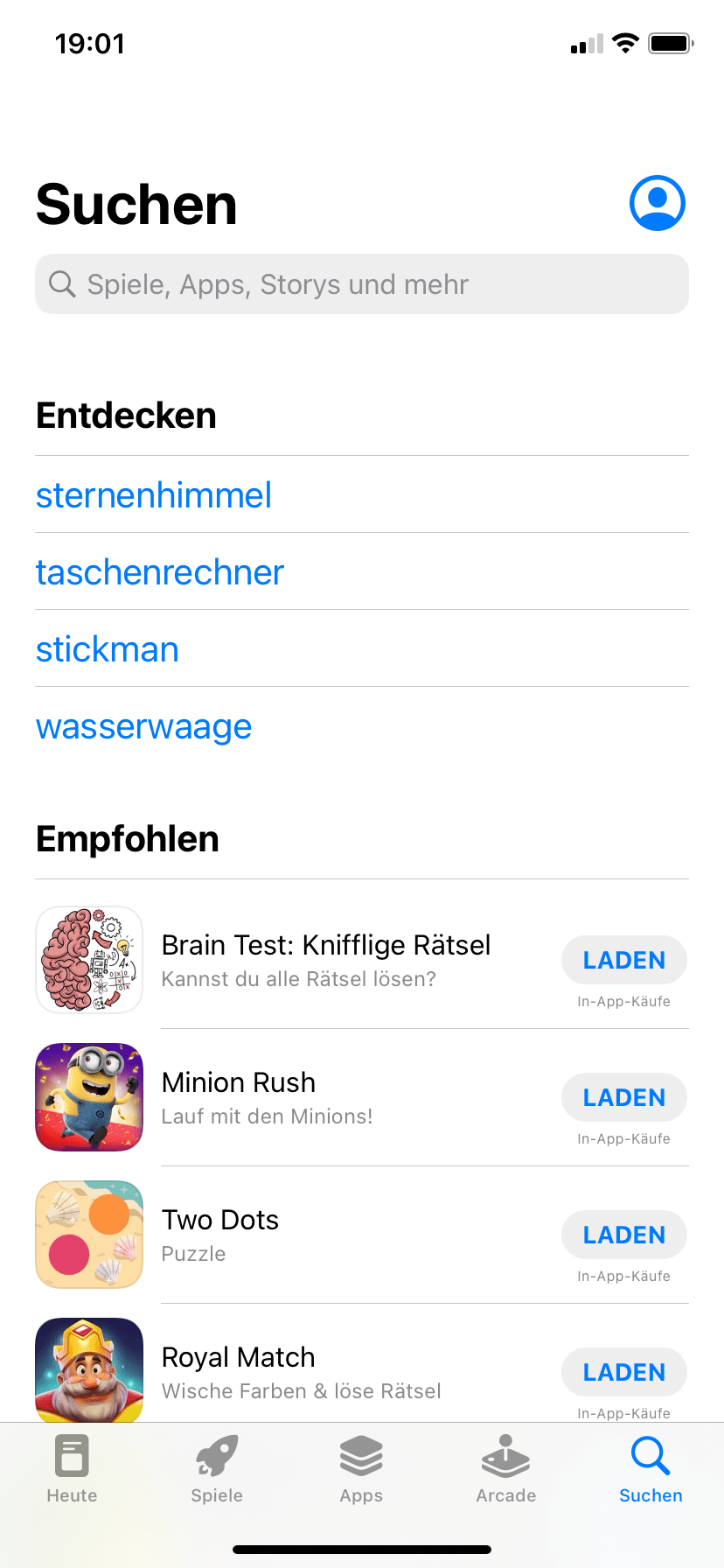Open the account profile icon
Screen dimensions: 724x1568
657,203
